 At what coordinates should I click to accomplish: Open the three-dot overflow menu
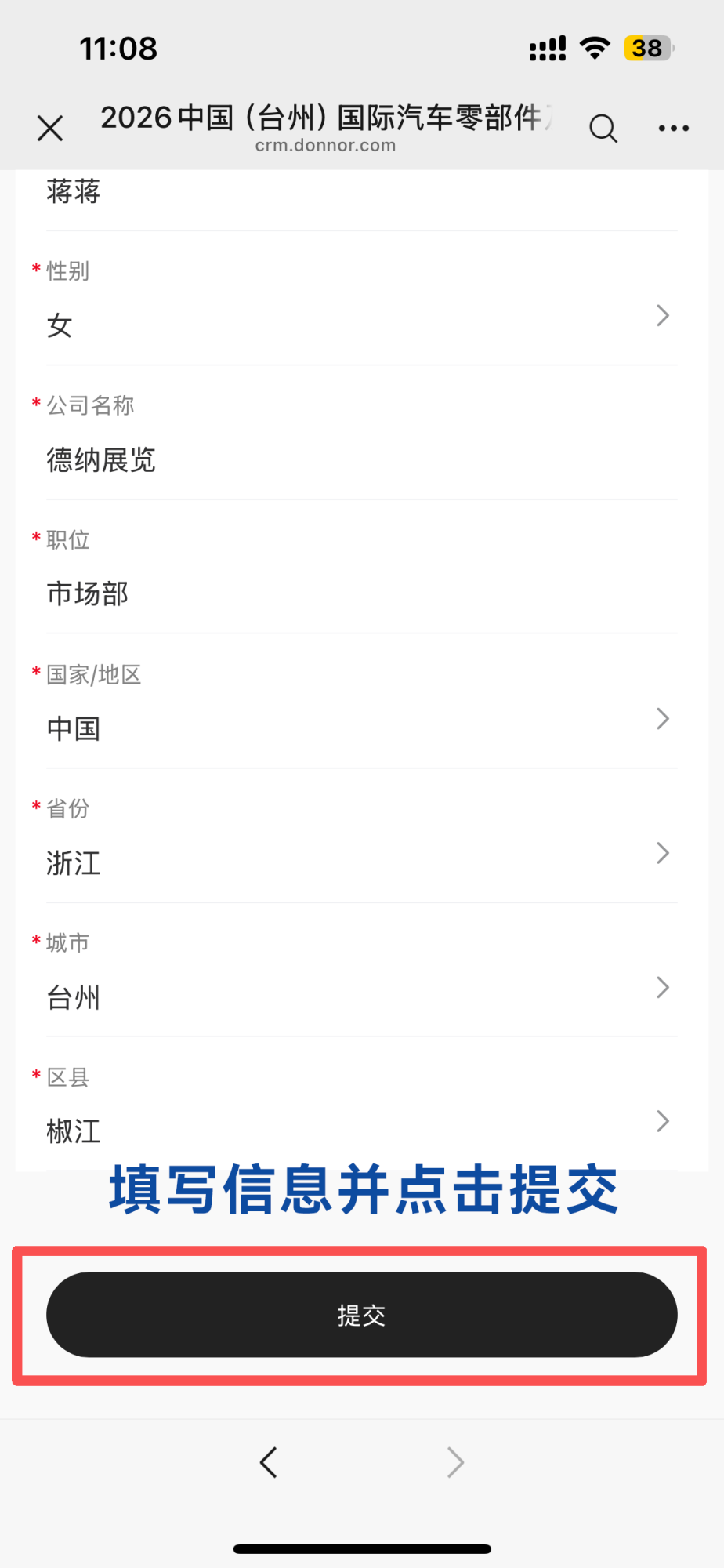click(x=673, y=128)
